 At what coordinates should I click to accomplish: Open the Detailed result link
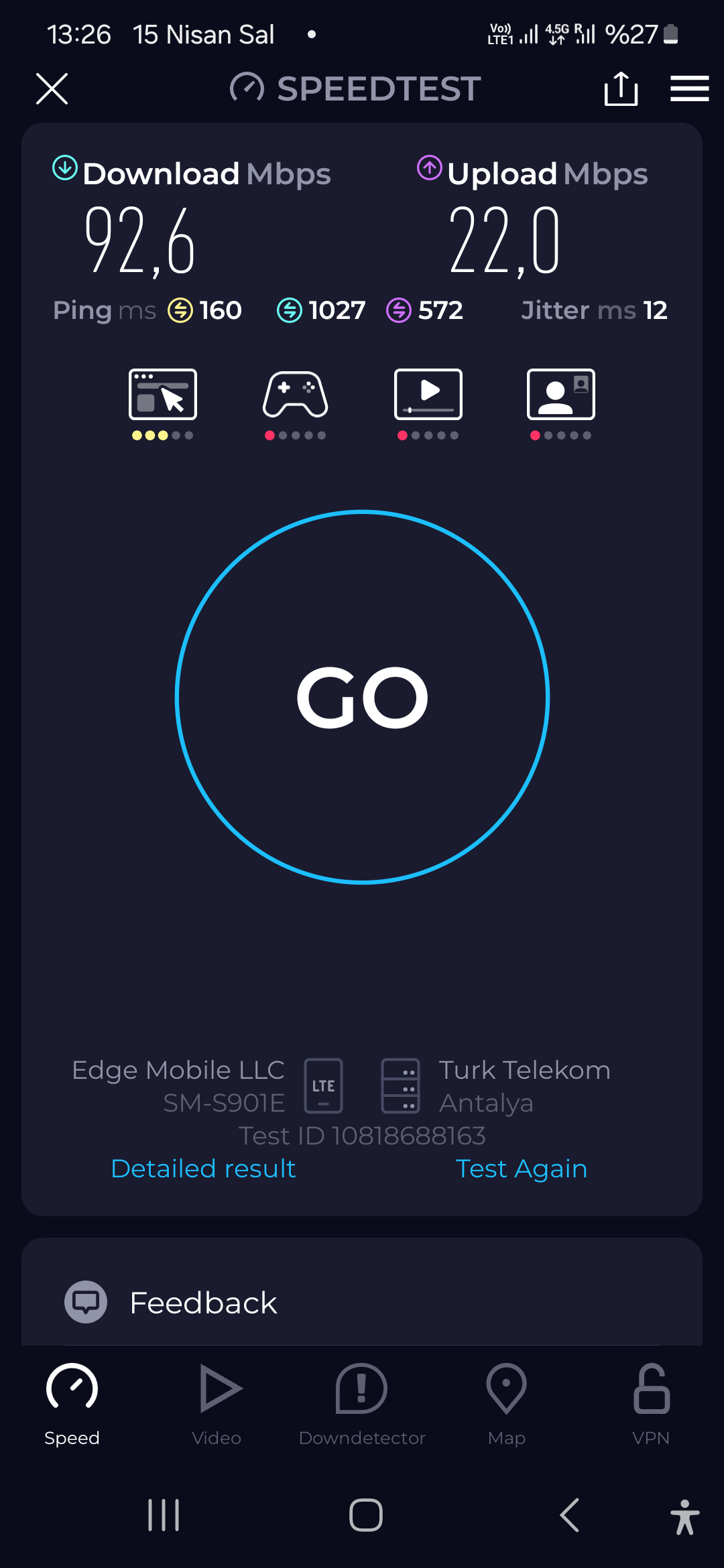[x=203, y=1169]
